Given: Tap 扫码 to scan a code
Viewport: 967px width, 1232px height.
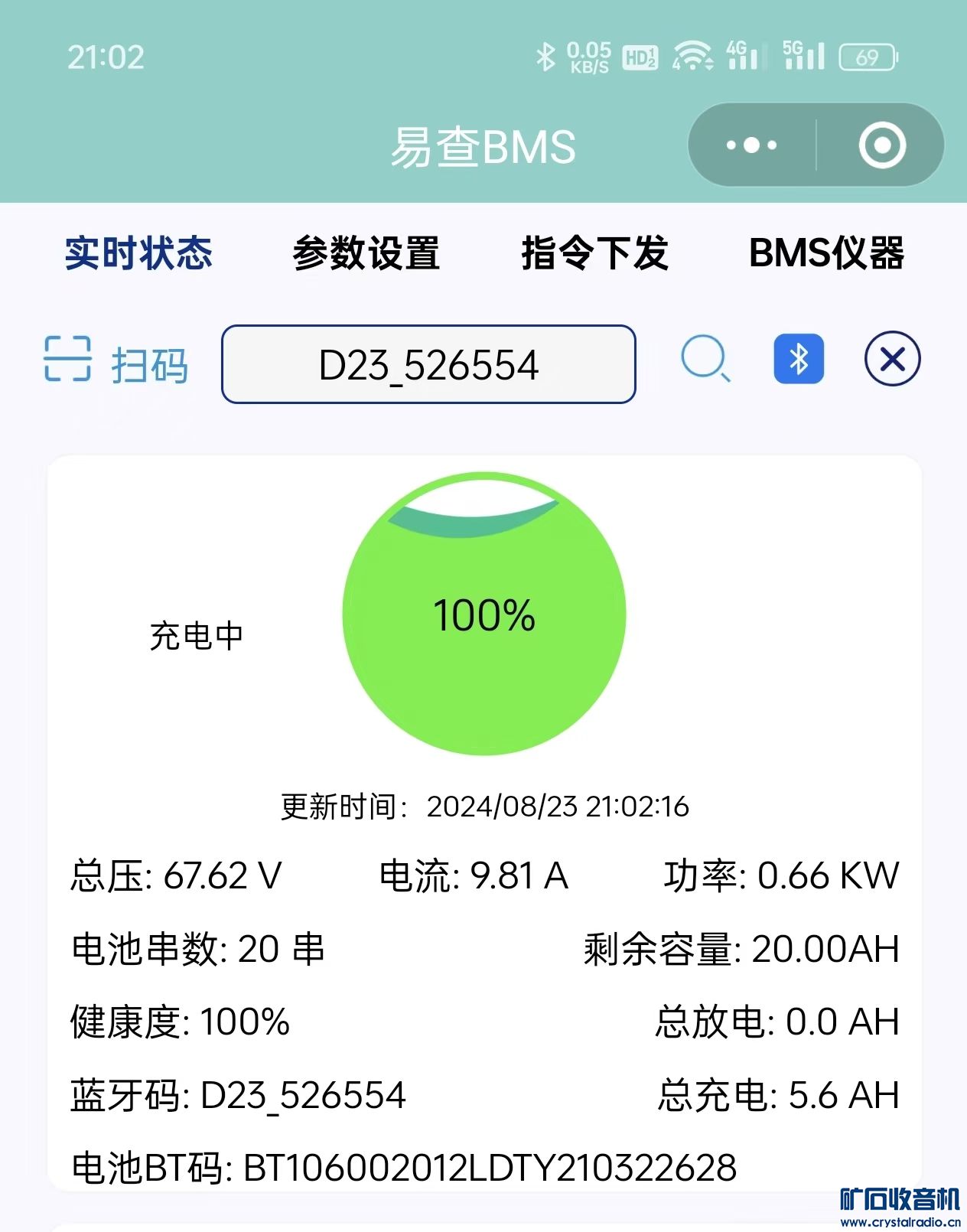Looking at the screenshot, I should [x=116, y=363].
